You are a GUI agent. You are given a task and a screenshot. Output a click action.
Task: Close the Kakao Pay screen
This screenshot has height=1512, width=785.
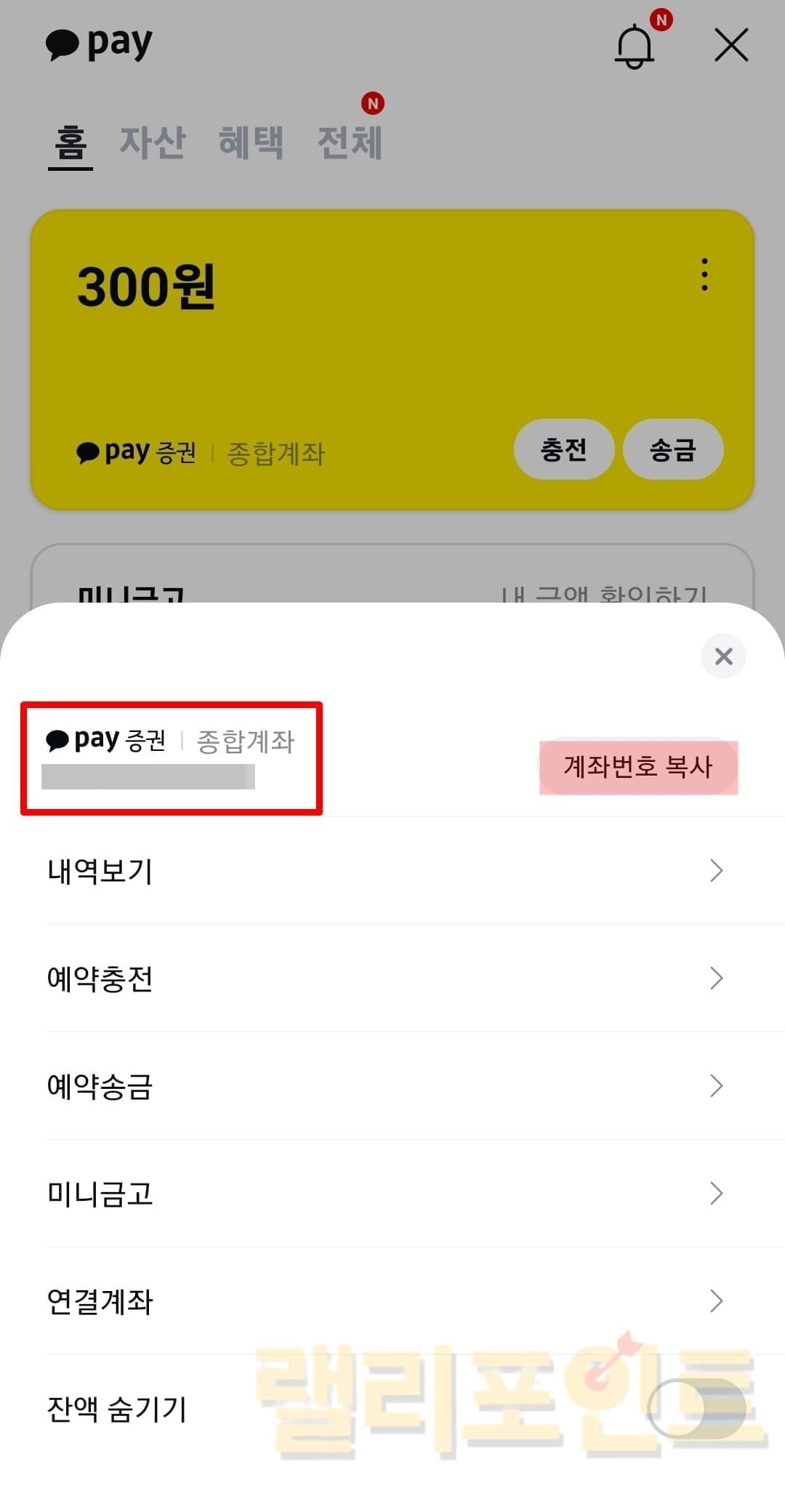click(x=731, y=46)
